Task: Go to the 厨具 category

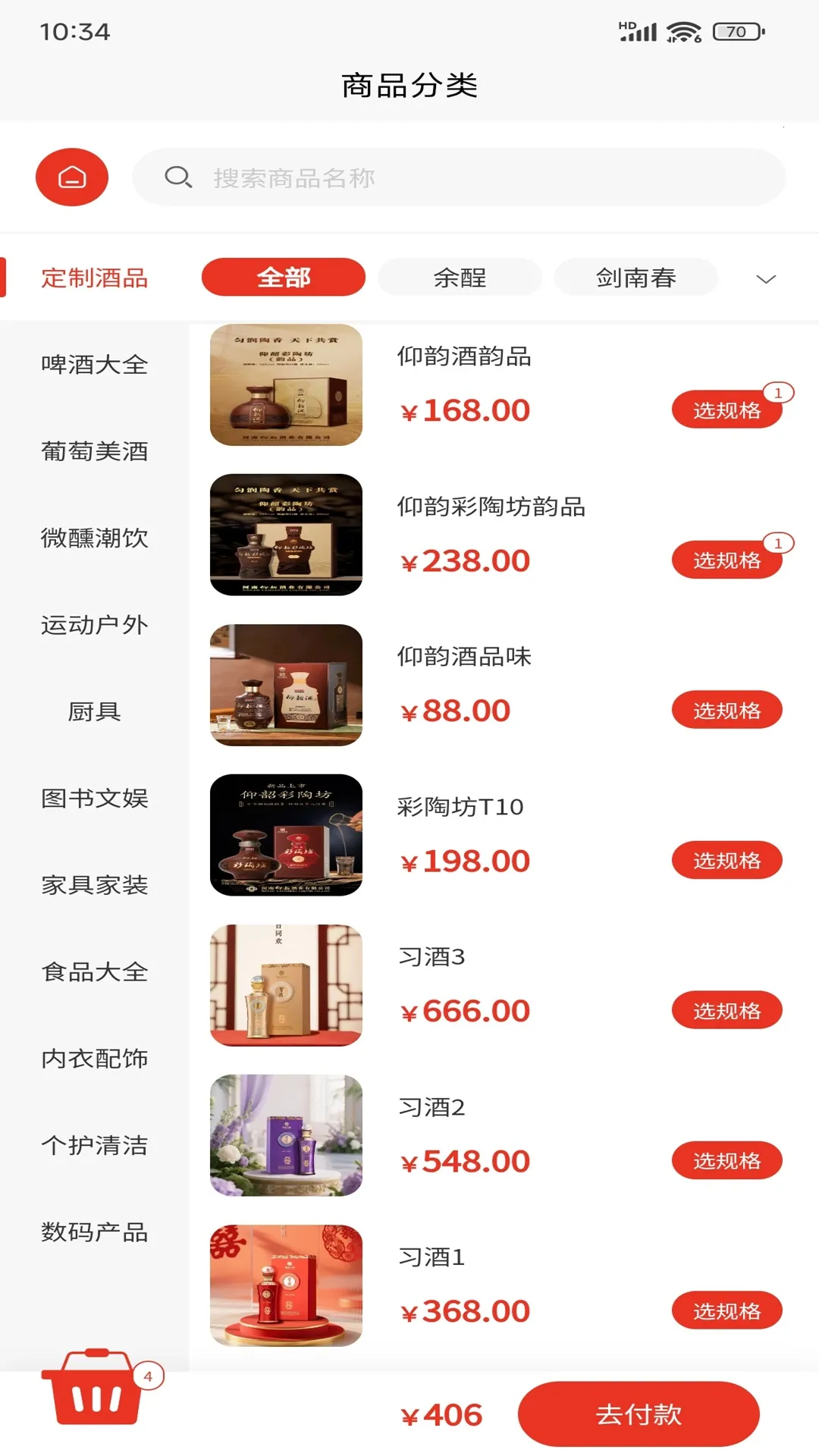Action: coord(94,711)
